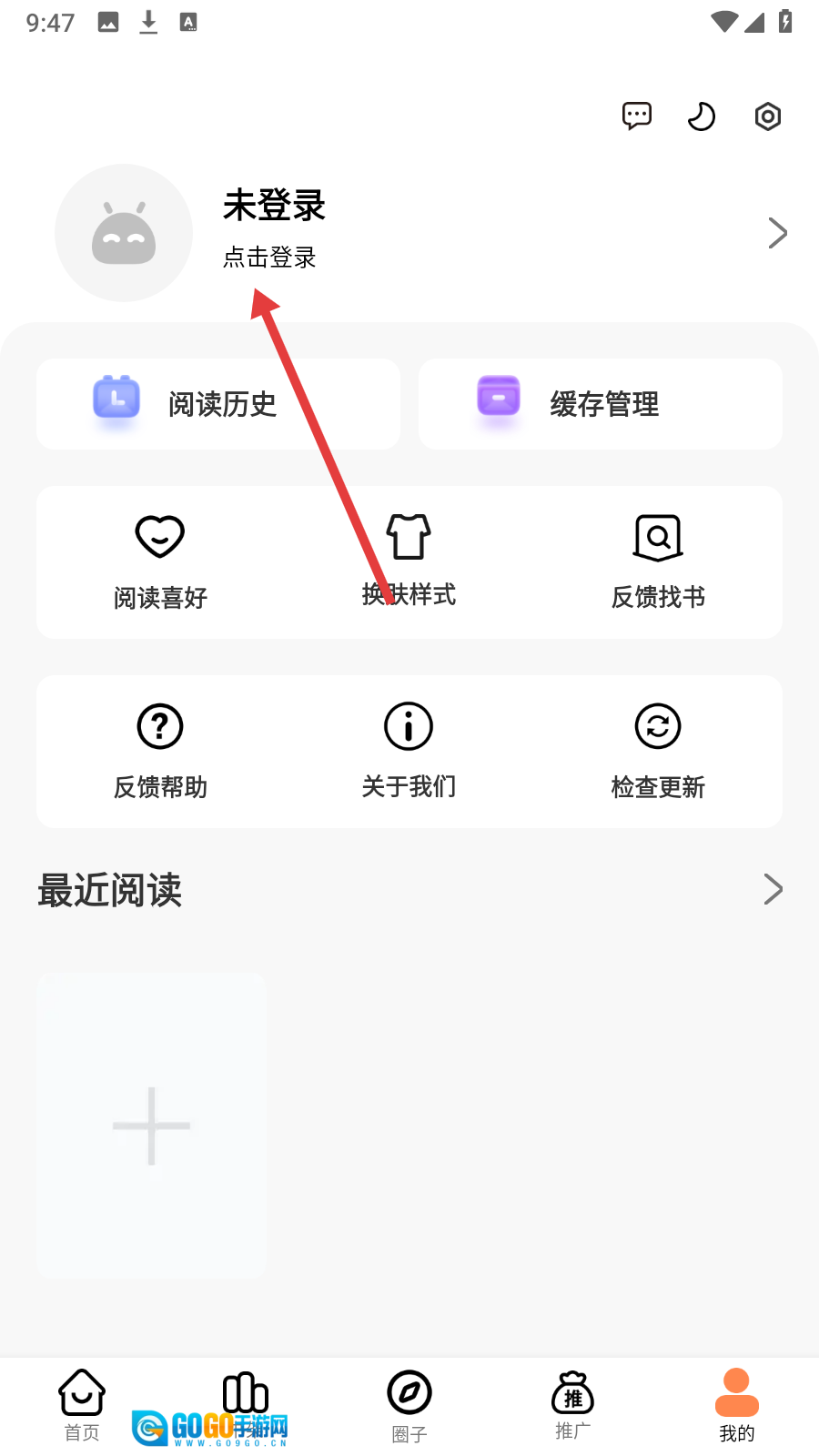Tap 点击登录 to log in

[269, 258]
